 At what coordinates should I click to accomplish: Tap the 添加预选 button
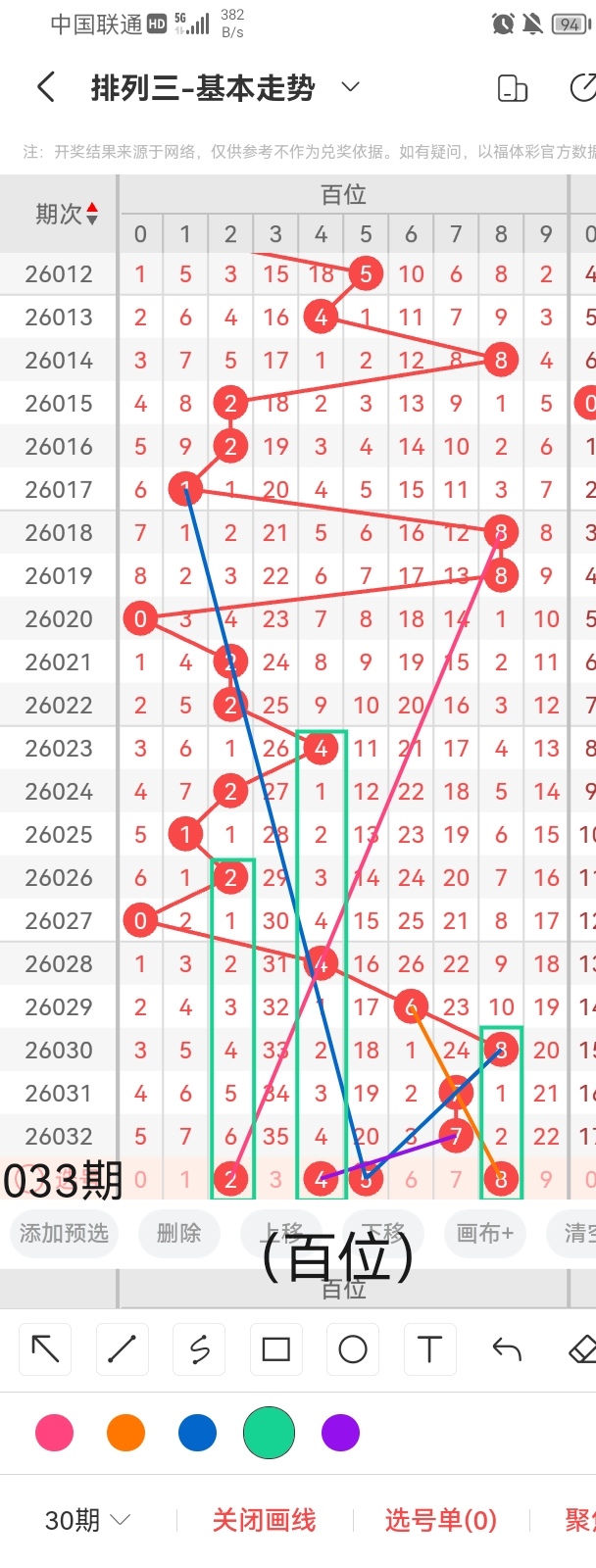64,1233
